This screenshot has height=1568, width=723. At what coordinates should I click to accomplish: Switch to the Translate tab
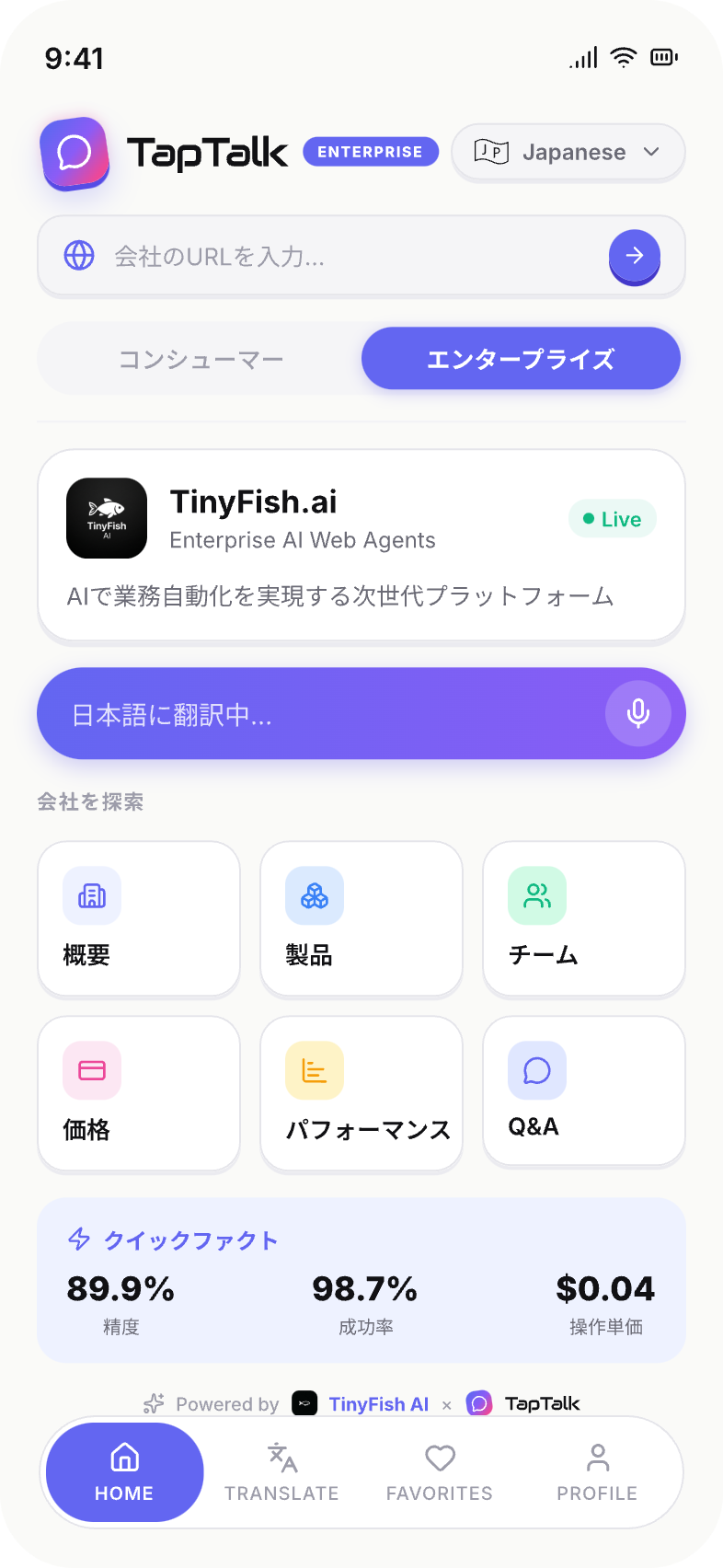click(x=281, y=1471)
